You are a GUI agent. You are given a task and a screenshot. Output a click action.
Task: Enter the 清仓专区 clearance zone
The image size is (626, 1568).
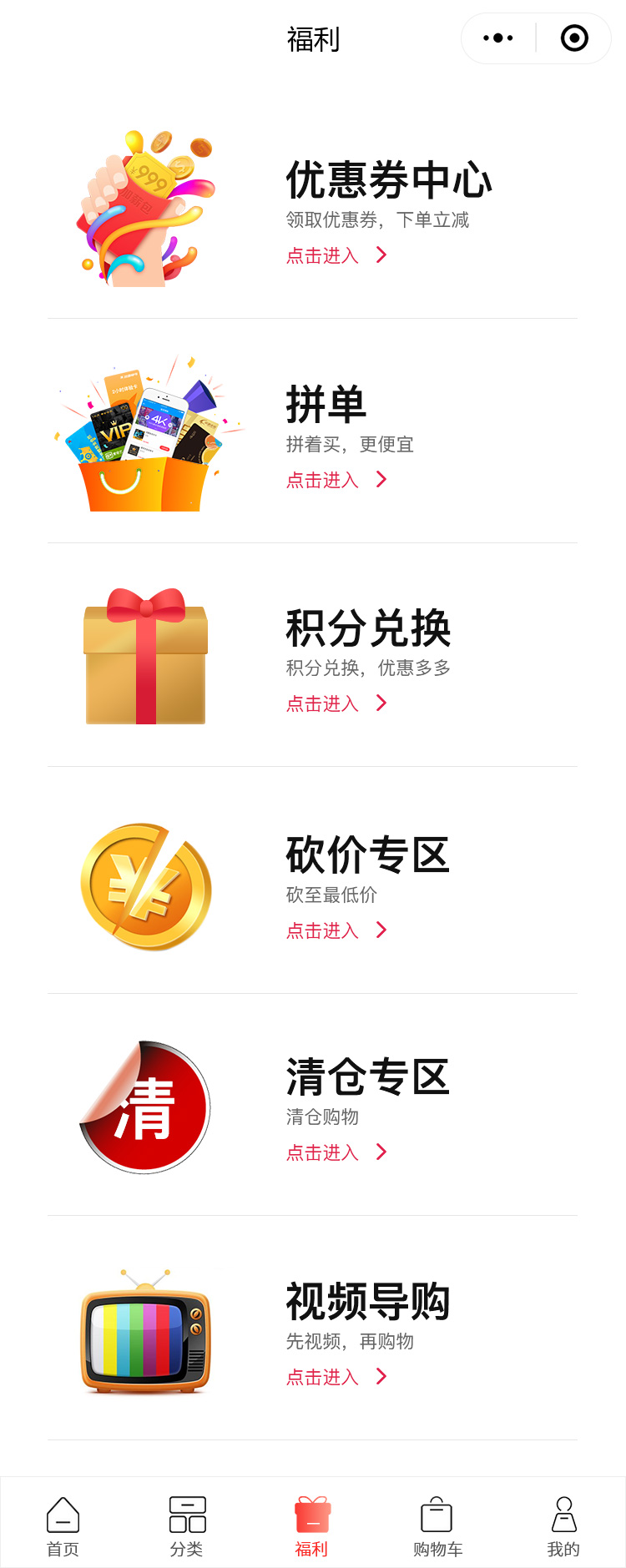click(x=336, y=1152)
